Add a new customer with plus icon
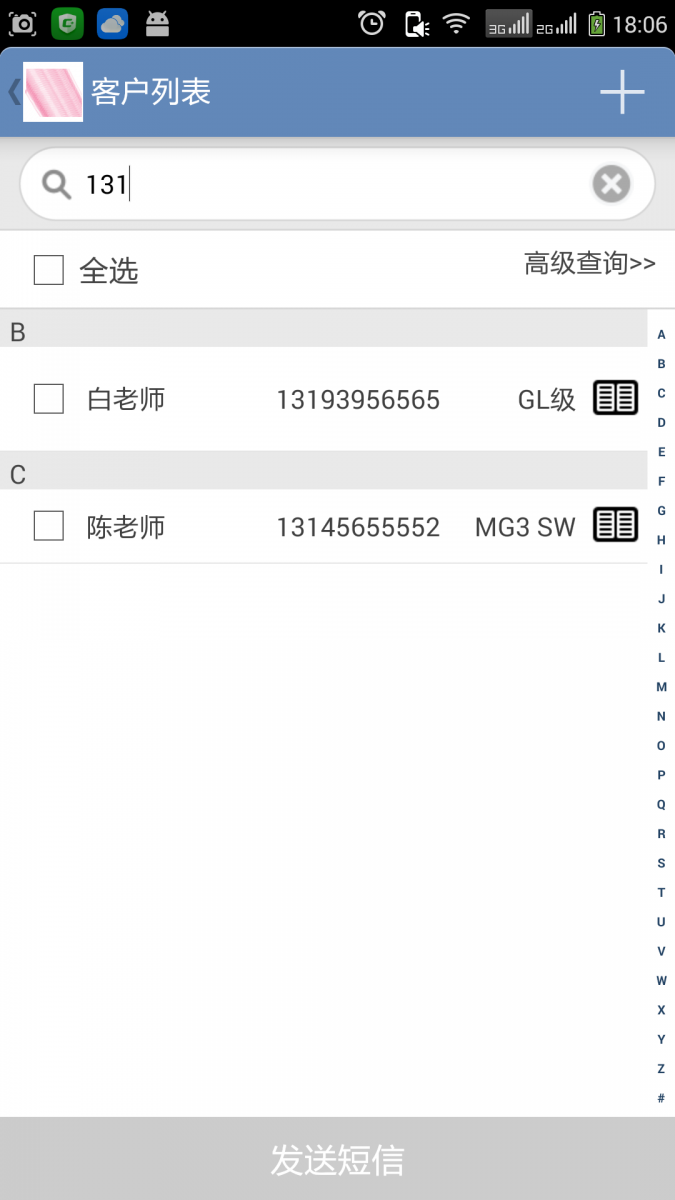Viewport: 675px width, 1200px height. [622, 93]
